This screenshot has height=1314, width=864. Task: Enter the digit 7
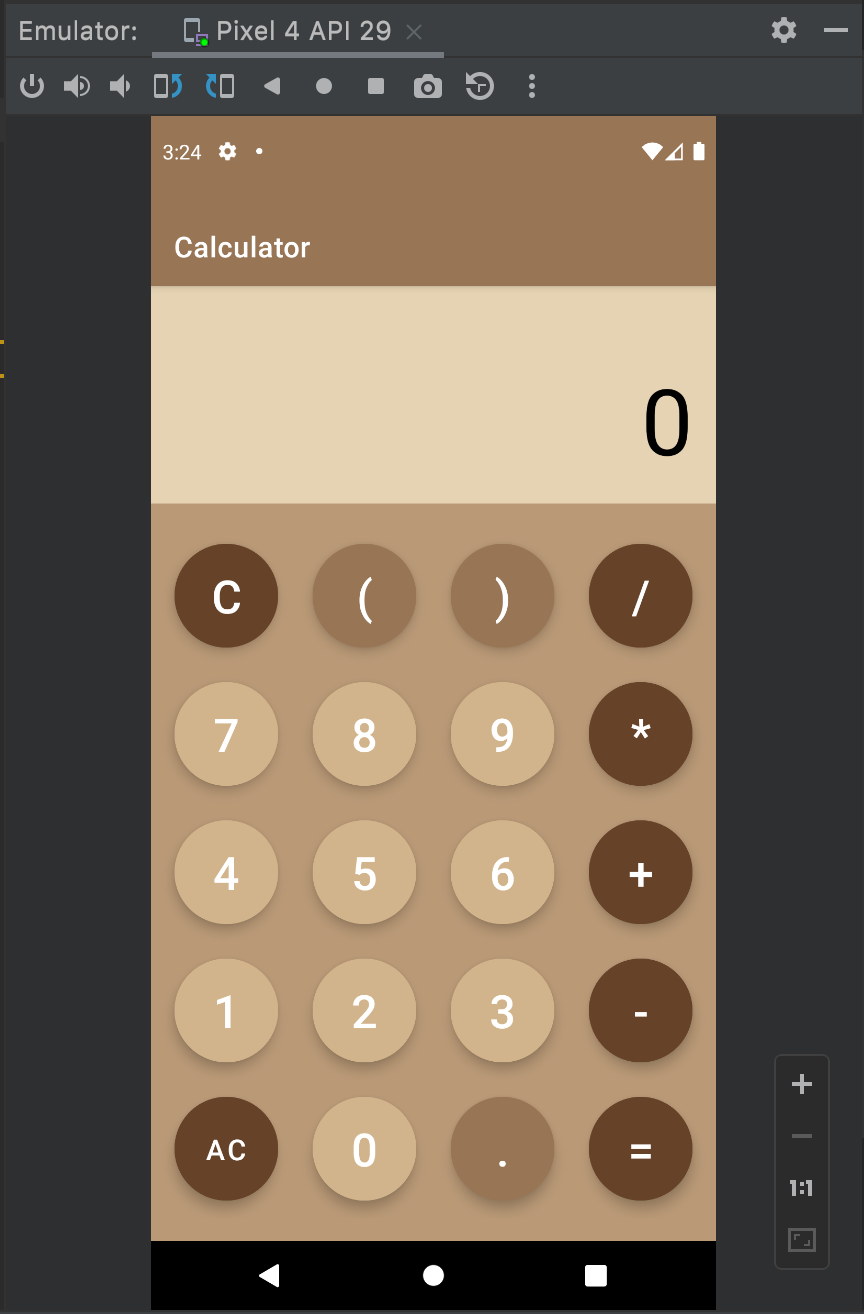tap(226, 734)
